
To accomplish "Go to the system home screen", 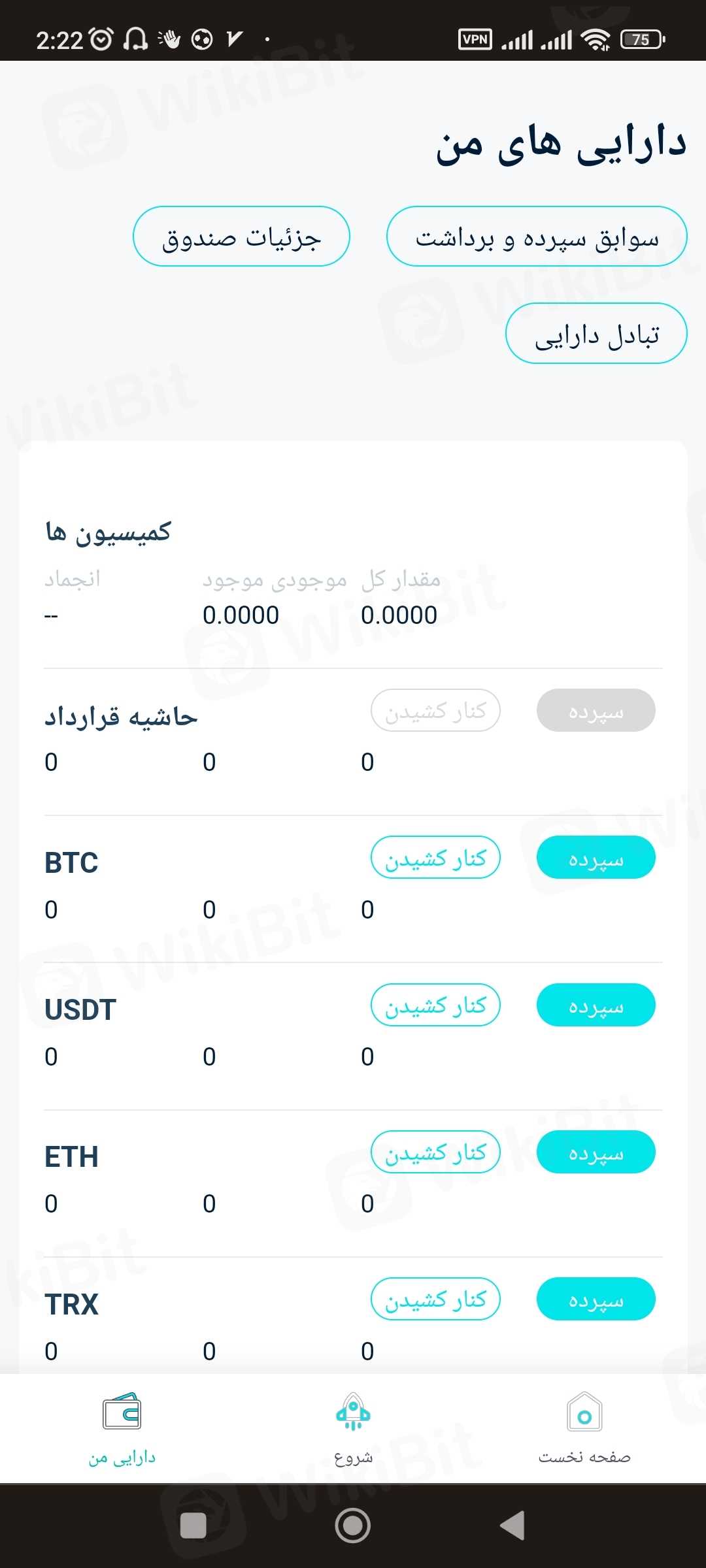I will point(353,1526).
